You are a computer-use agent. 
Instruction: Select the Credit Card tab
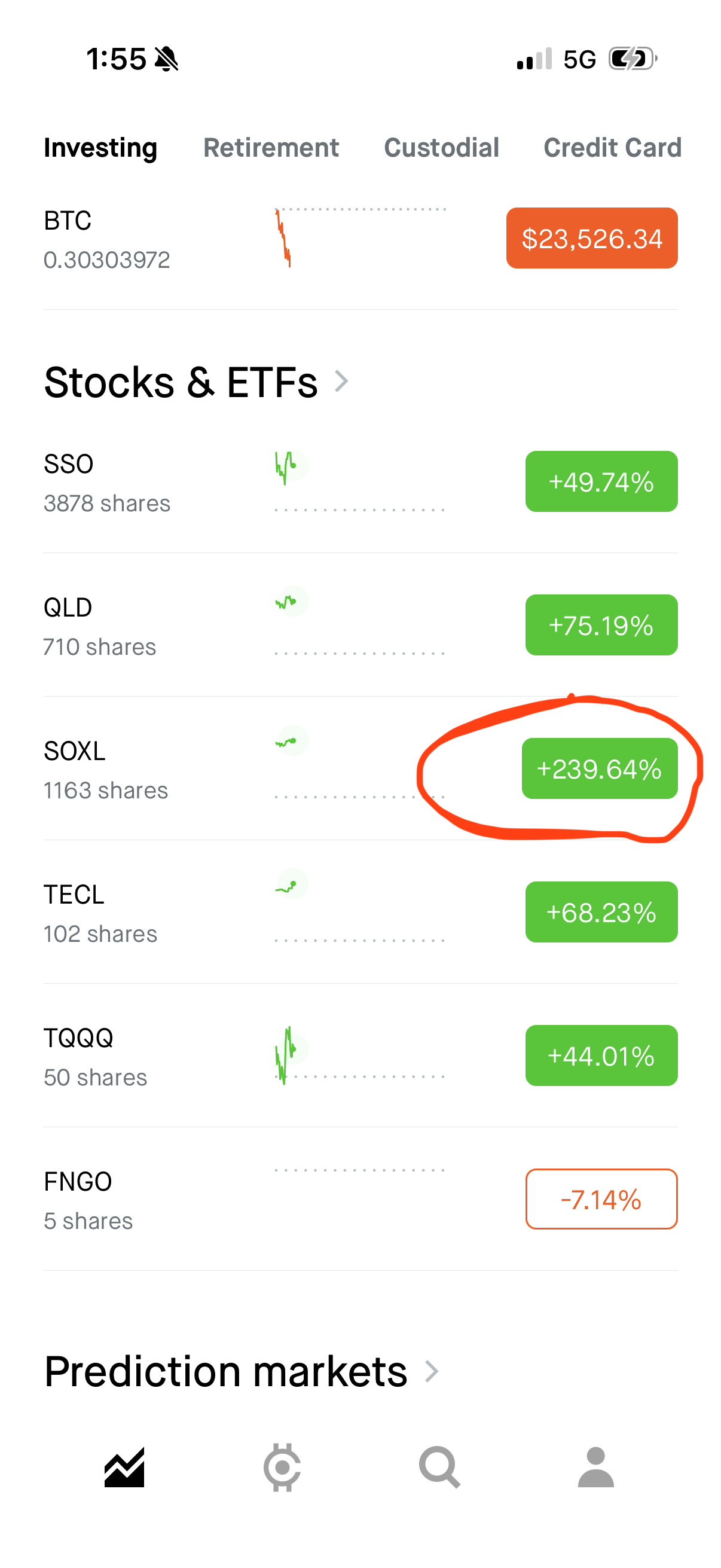(x=612, y=148)
